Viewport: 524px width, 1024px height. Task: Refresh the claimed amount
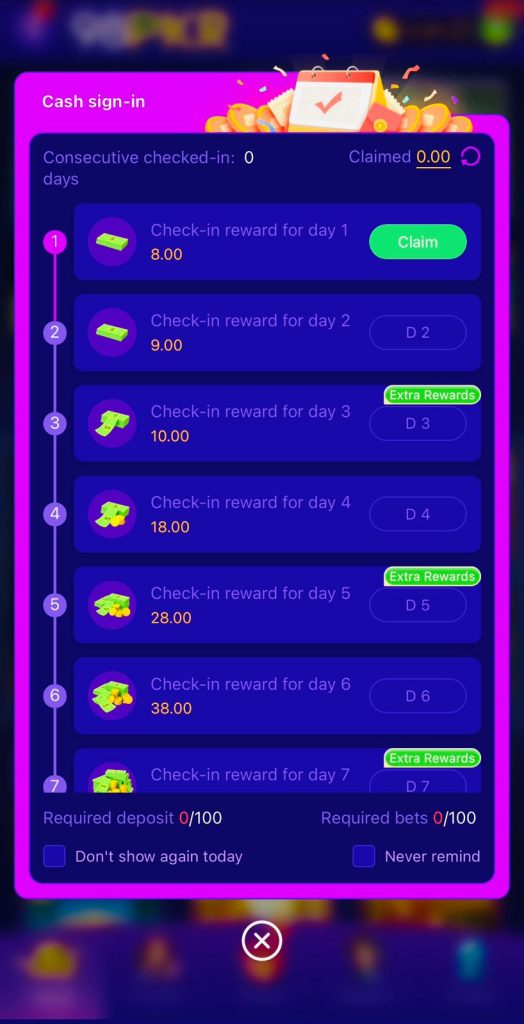point(470,157)
